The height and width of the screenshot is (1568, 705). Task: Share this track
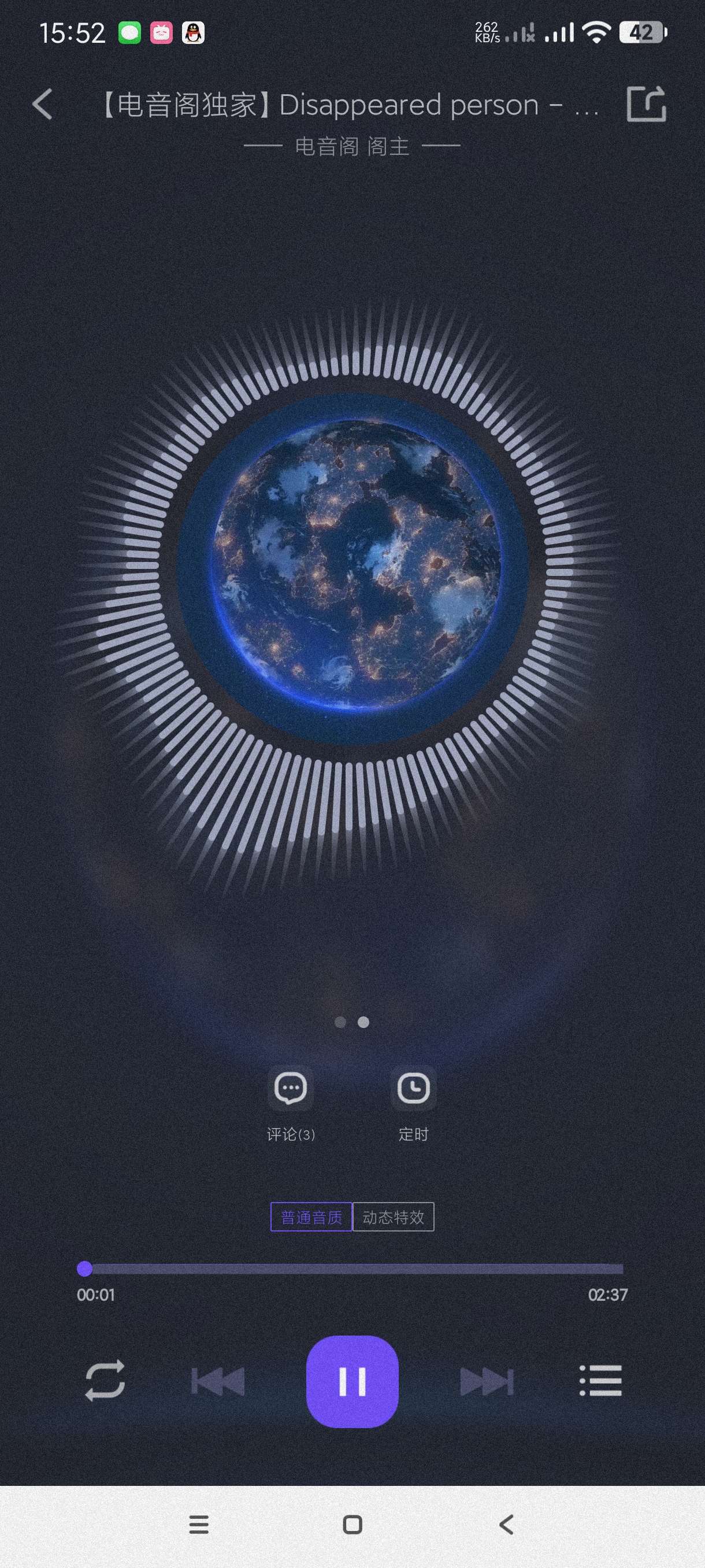tap(646, 104)
